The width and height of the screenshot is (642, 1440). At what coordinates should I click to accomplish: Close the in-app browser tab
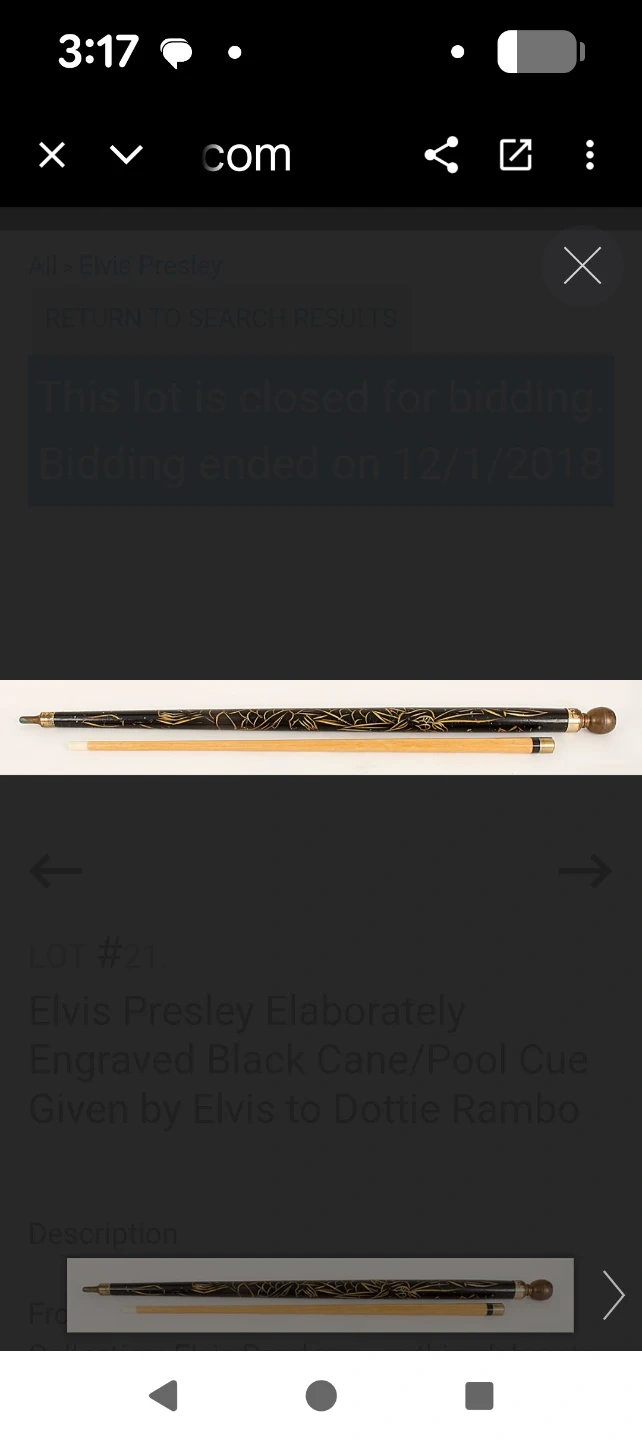[x=52, y=155]
